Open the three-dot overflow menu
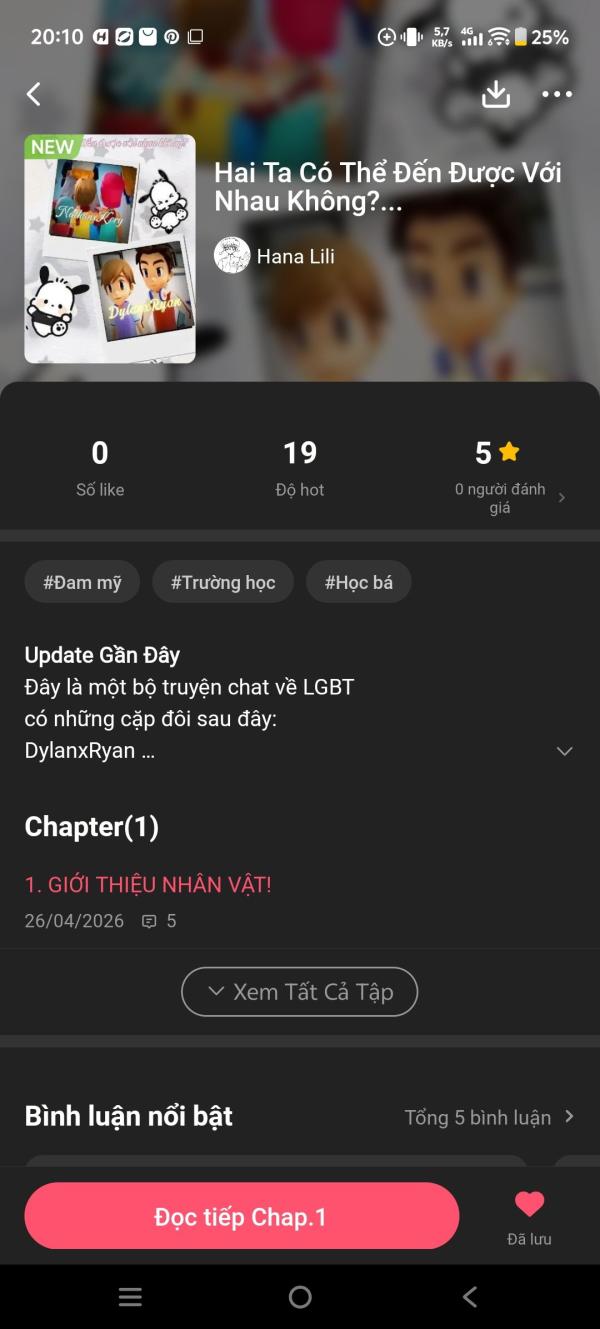This screenshot has height=1329, width=600. (x=557, y=94)
